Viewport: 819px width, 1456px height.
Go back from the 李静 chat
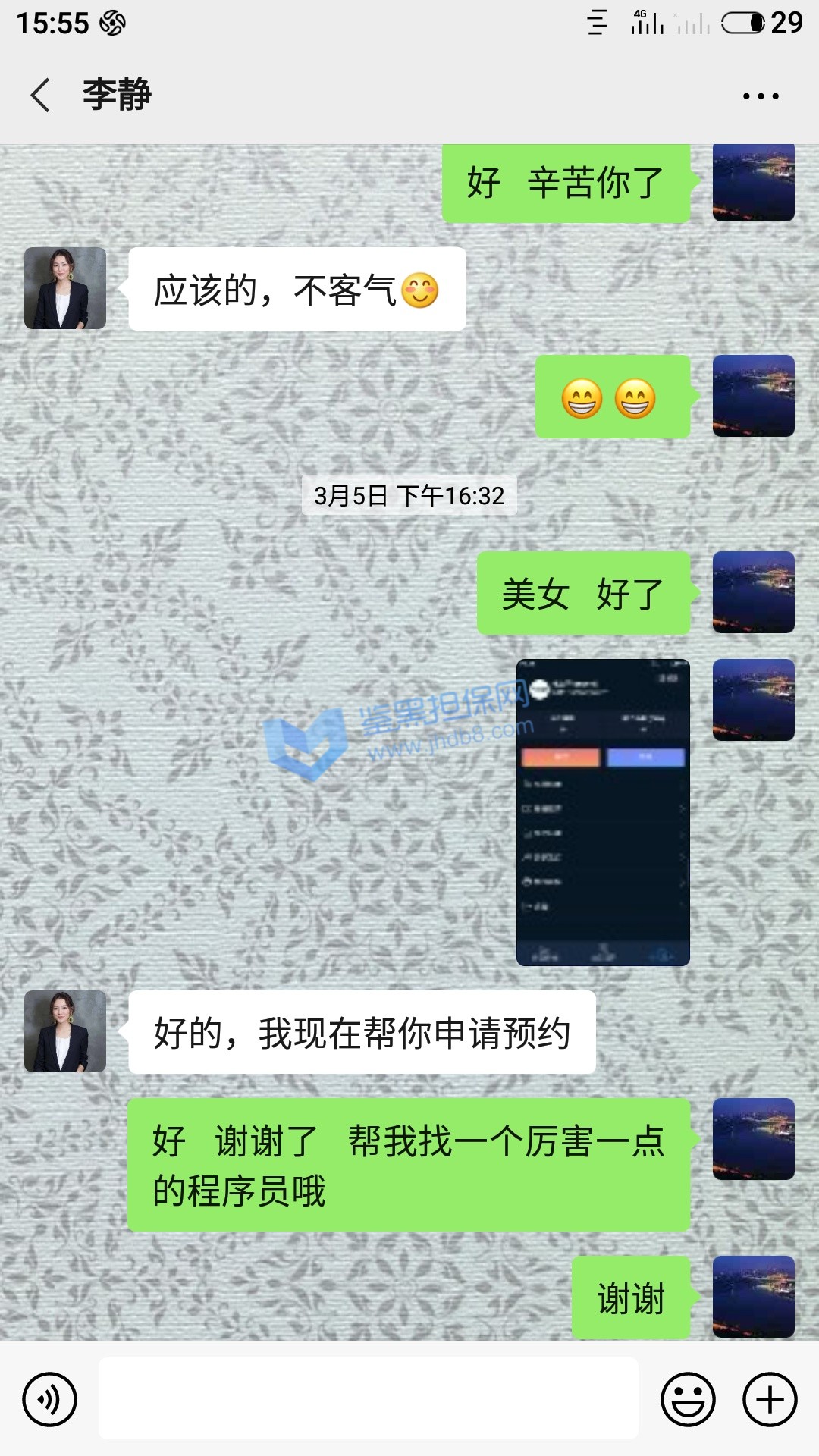[41, 96]
